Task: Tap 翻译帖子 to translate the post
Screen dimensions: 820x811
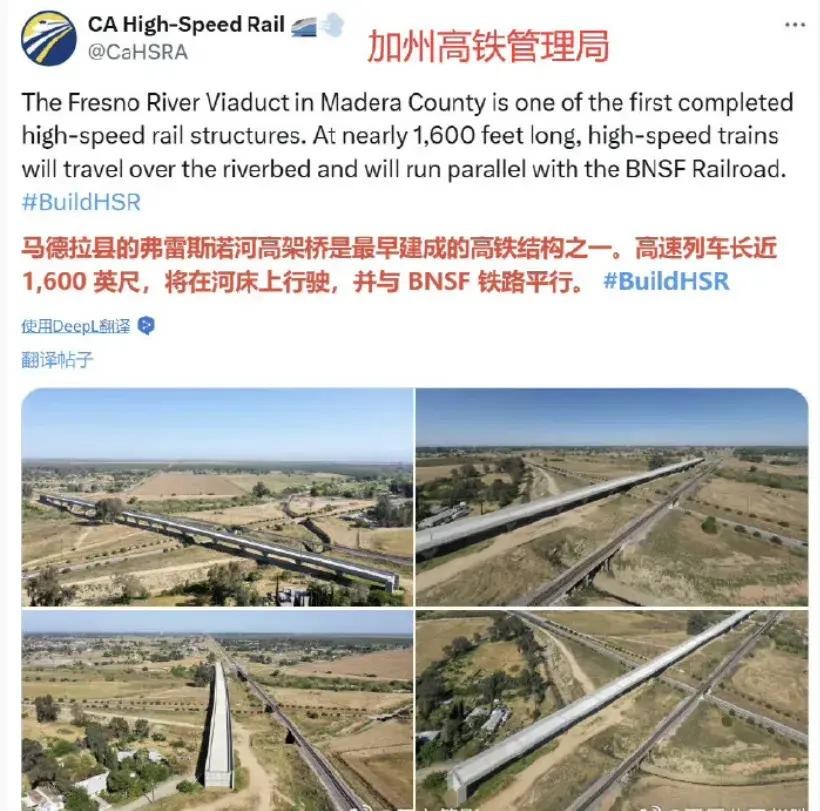Action: pyautogui.click(x=57, y=360)
